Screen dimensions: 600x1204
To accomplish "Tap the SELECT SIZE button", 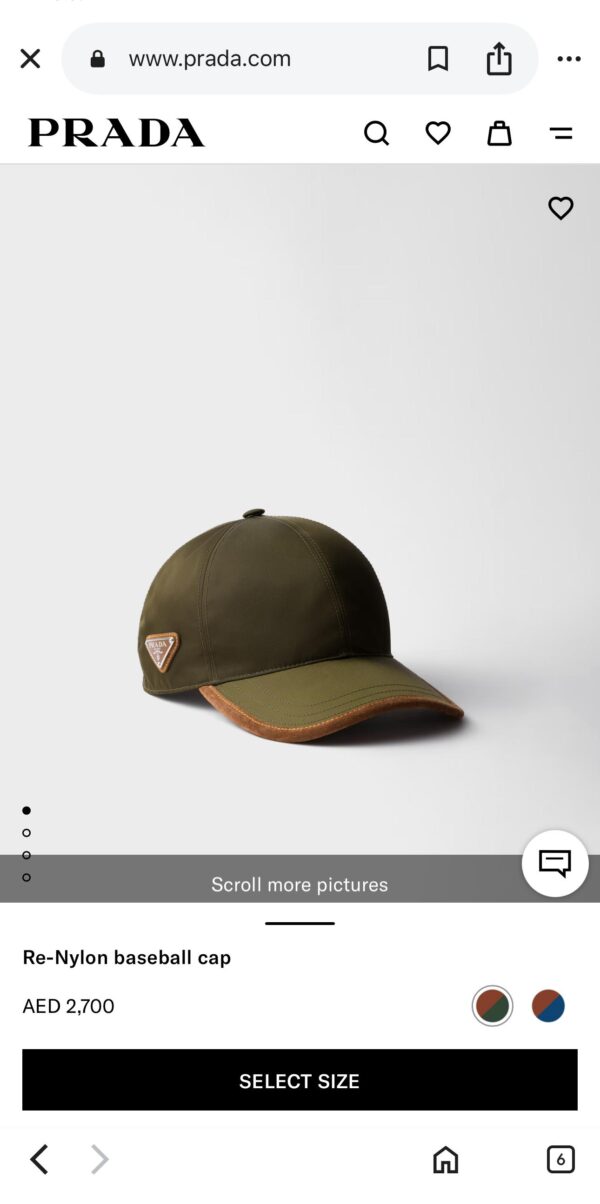I will tap(300, 1080).
